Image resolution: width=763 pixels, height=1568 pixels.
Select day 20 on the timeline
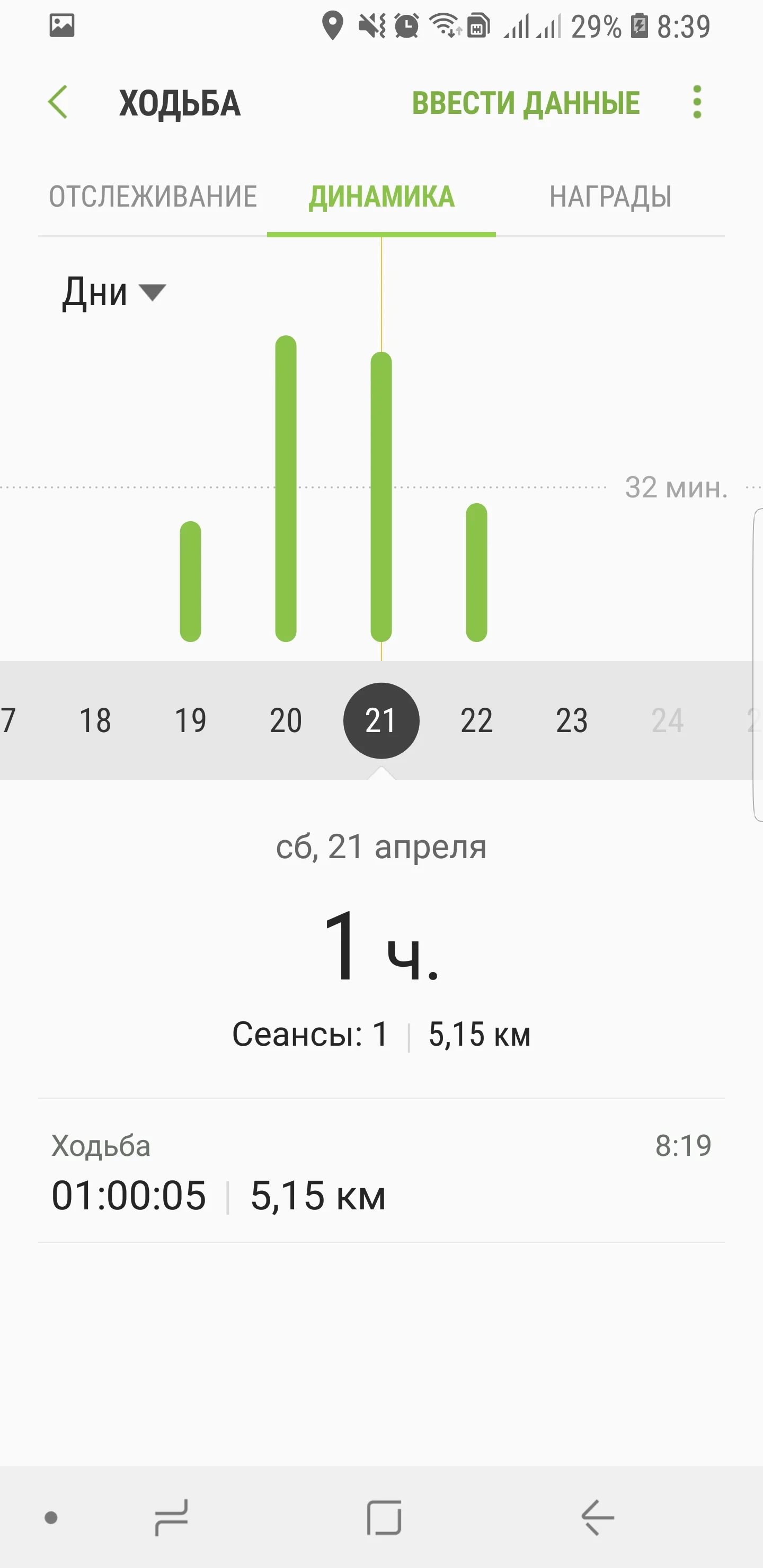tap(286, 720)
